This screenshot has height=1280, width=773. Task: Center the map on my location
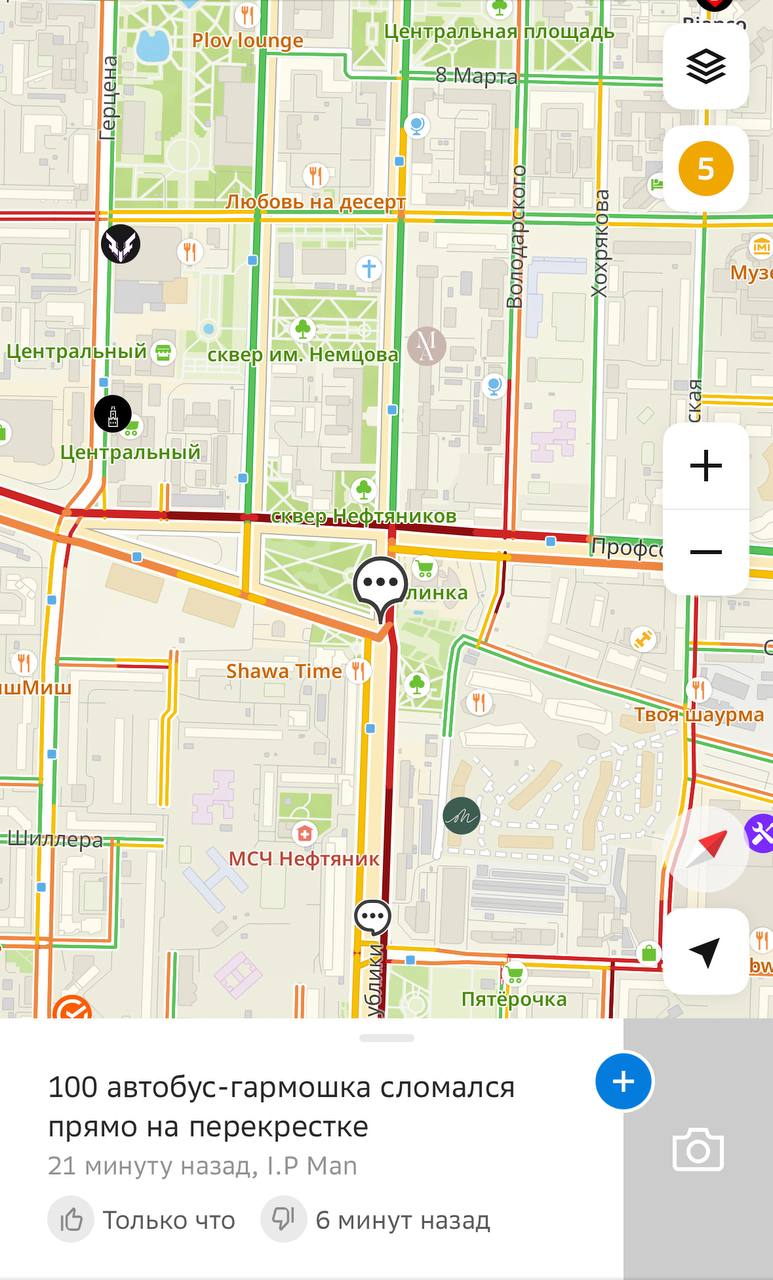(x=706, y=952)
